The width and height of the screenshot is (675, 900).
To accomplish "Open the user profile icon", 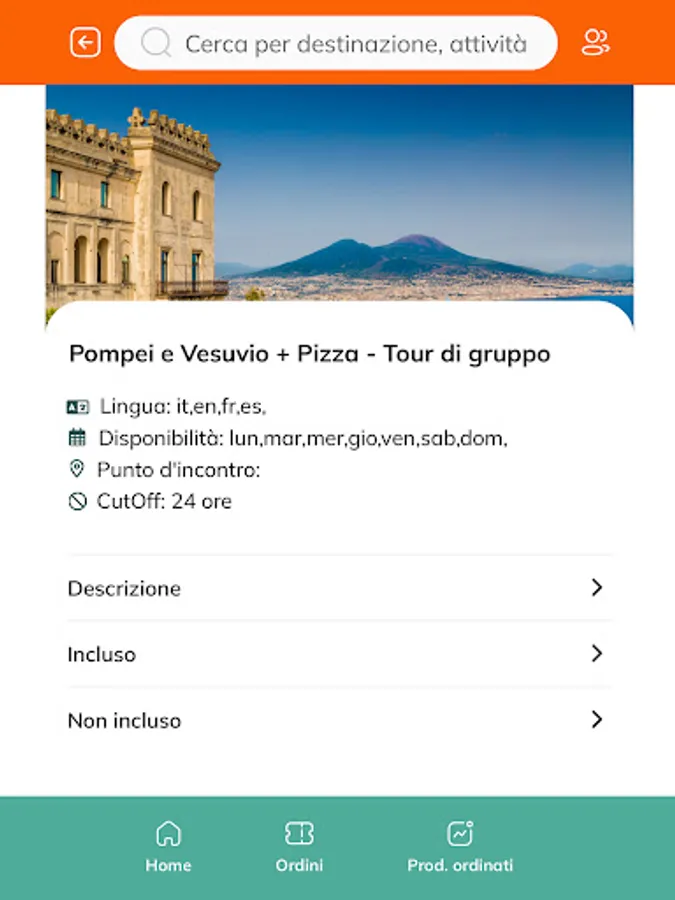I will (x=595, y=42).
